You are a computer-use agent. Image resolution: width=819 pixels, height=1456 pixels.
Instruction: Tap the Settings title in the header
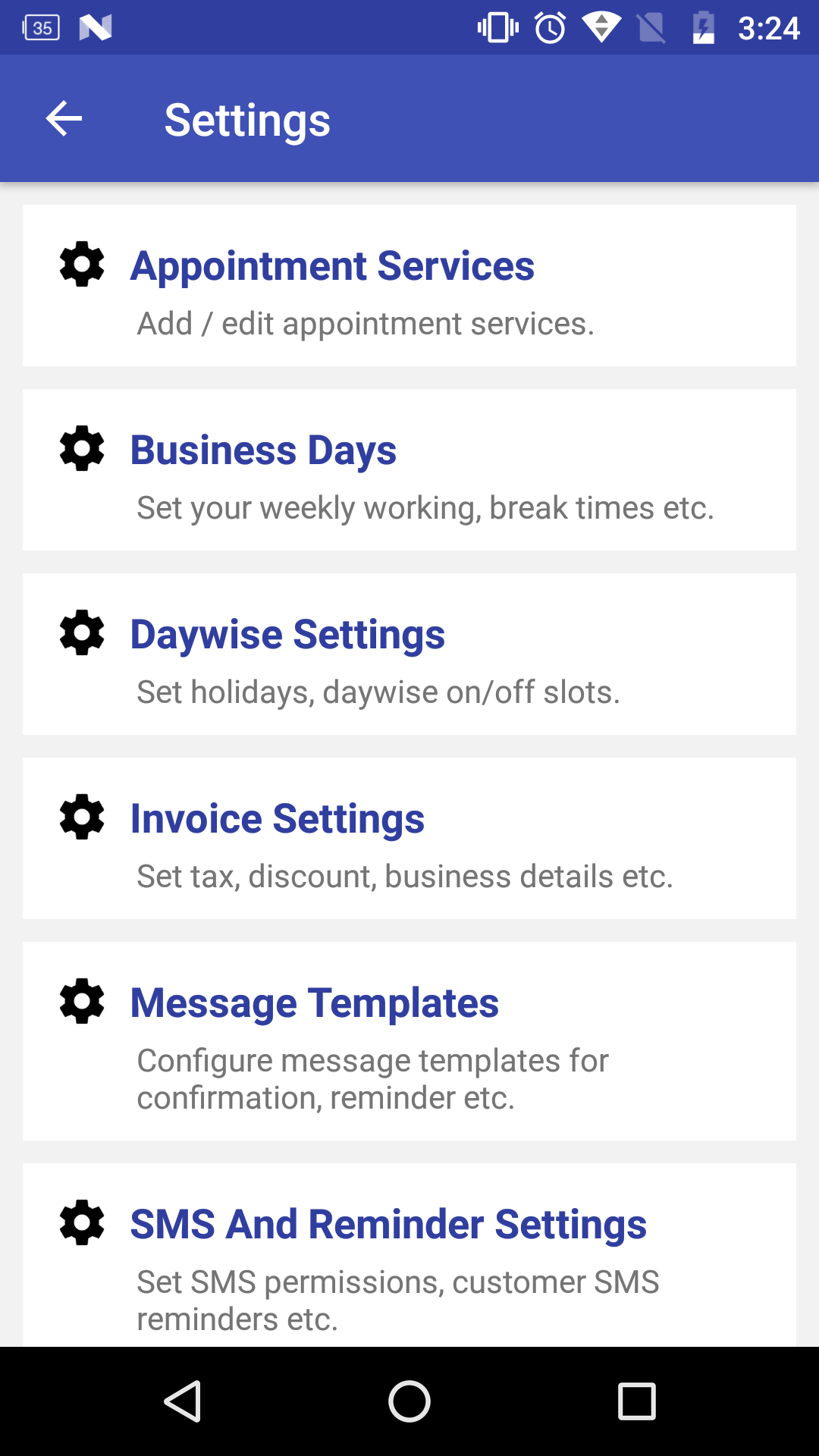(x=247, y=120)
